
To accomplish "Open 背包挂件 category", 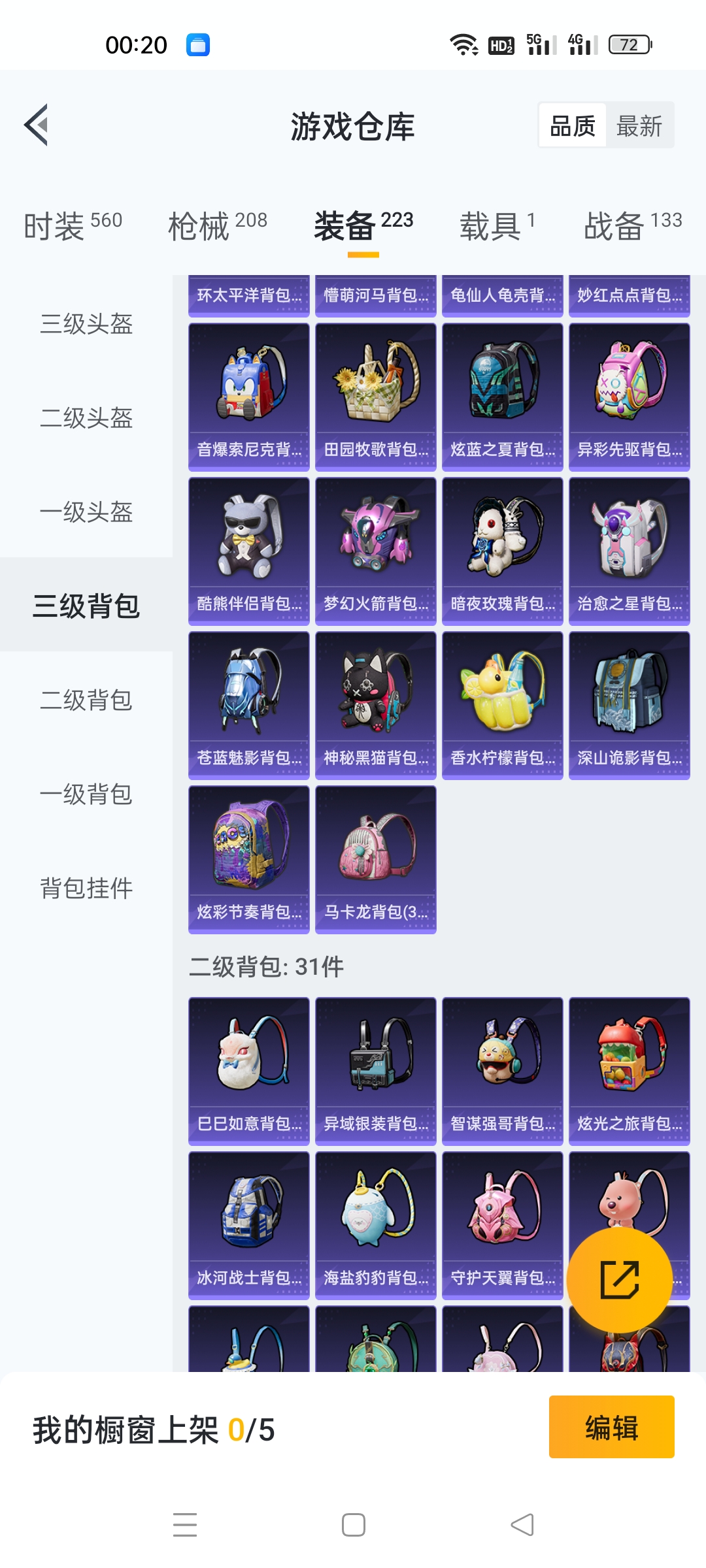I will tap(86, 889).
